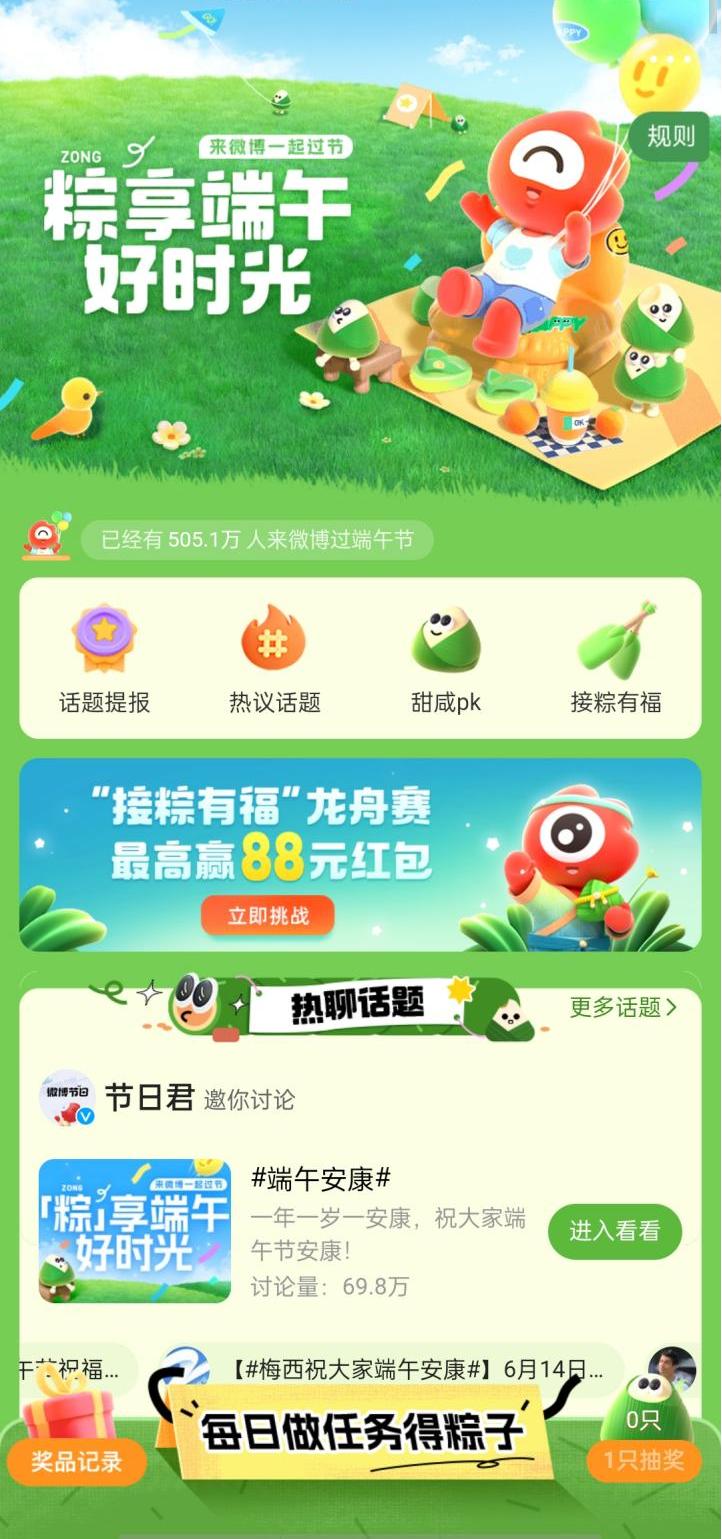Click the 粽享端午好时光 topic thumbnail

point(131,1231)
